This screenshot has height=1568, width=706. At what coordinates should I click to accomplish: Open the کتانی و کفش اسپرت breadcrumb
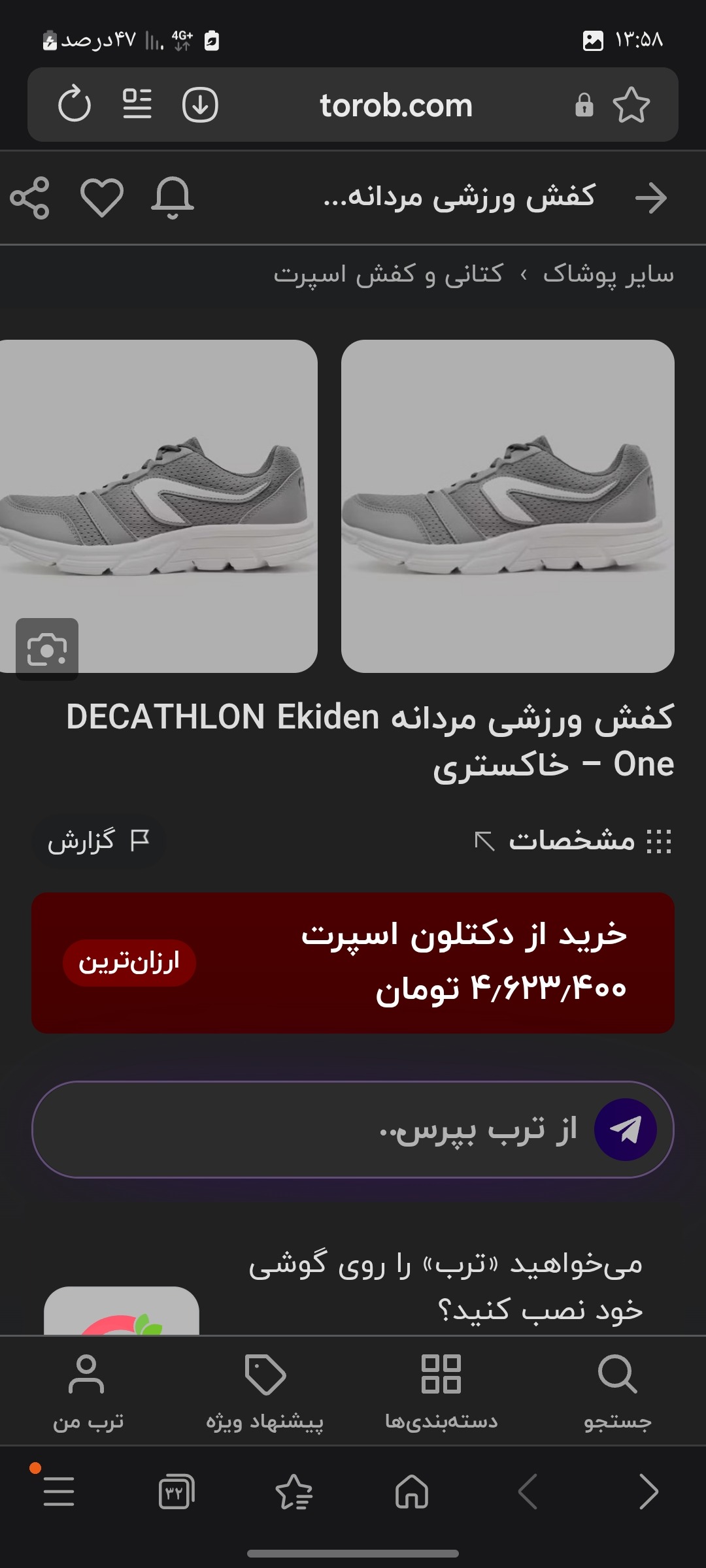pyautogui.click(x=388, y=274)
